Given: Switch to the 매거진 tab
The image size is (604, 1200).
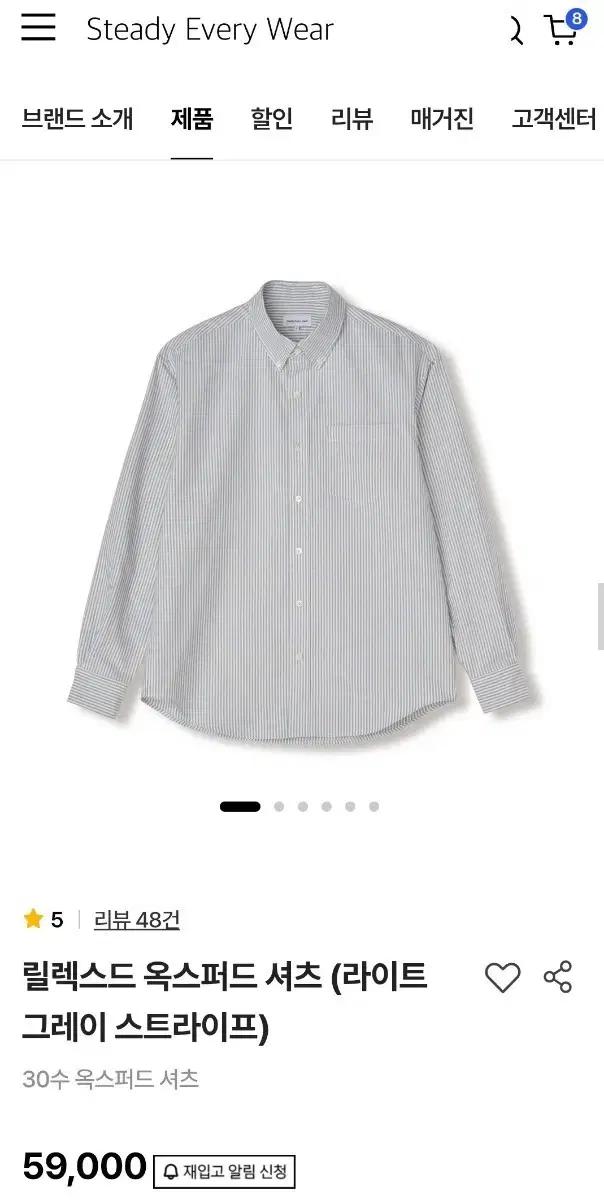Looking at the screenshot, I should coord(442,119).
